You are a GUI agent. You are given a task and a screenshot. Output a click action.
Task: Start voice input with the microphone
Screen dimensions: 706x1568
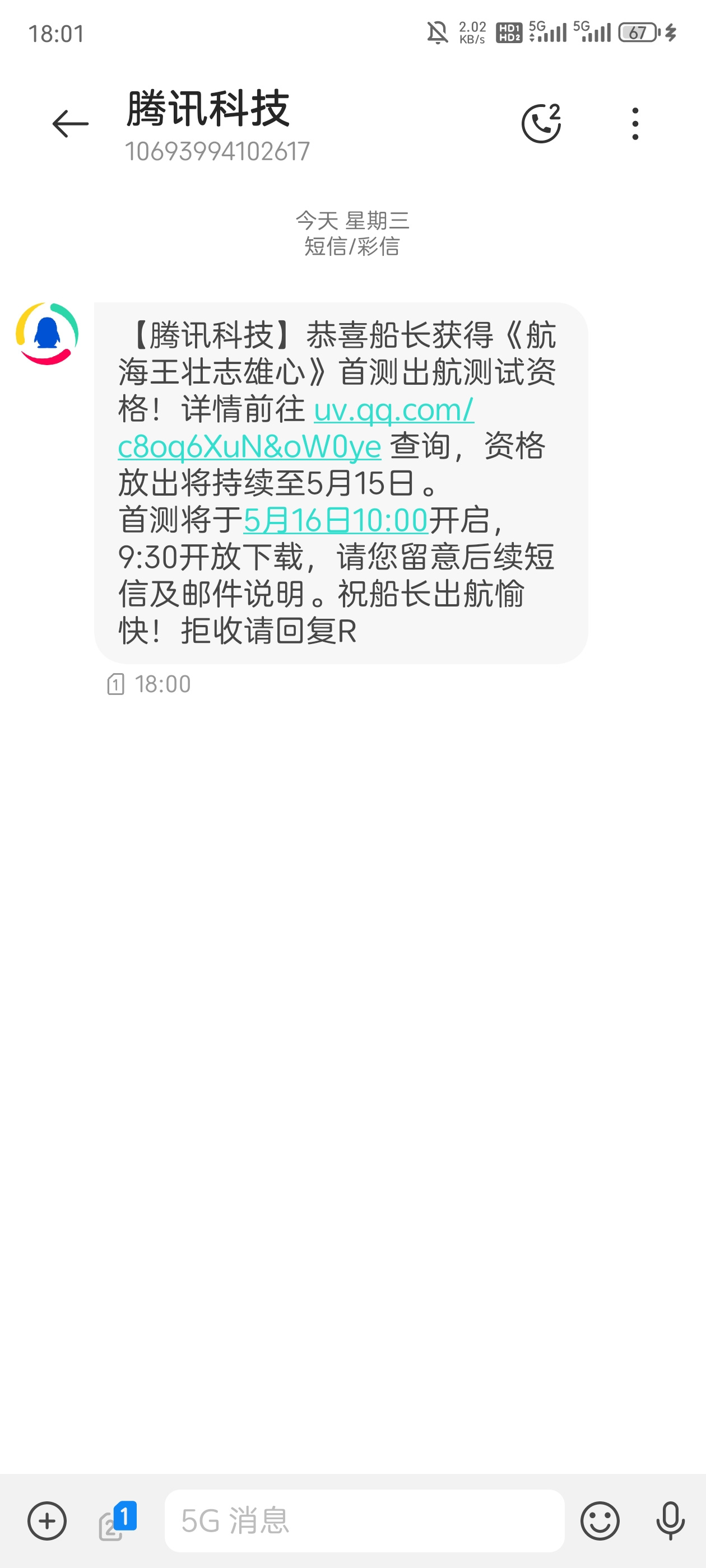(x=670, y=1521)
